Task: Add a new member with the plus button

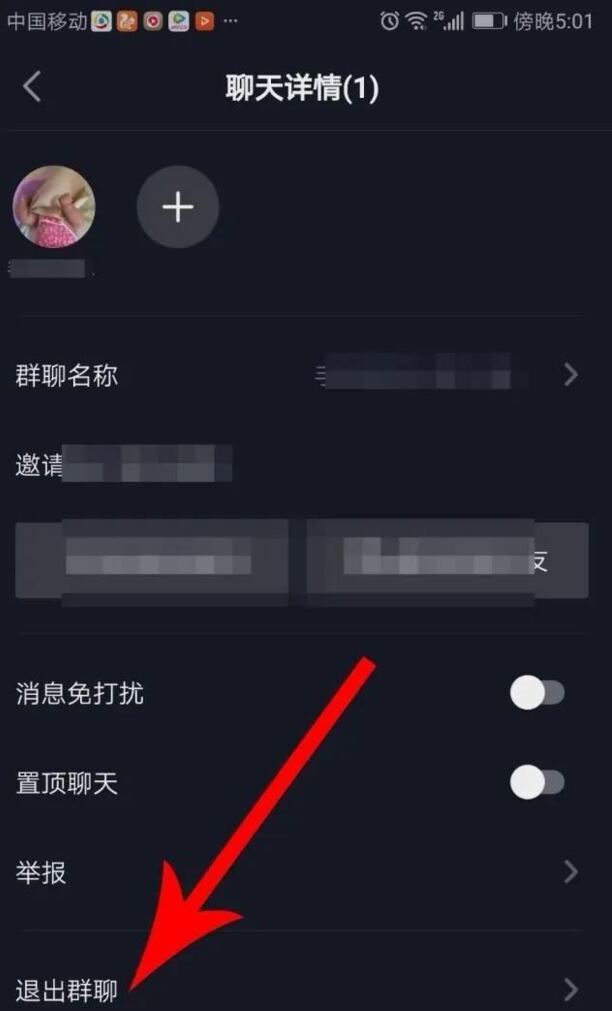Action: 178,207
